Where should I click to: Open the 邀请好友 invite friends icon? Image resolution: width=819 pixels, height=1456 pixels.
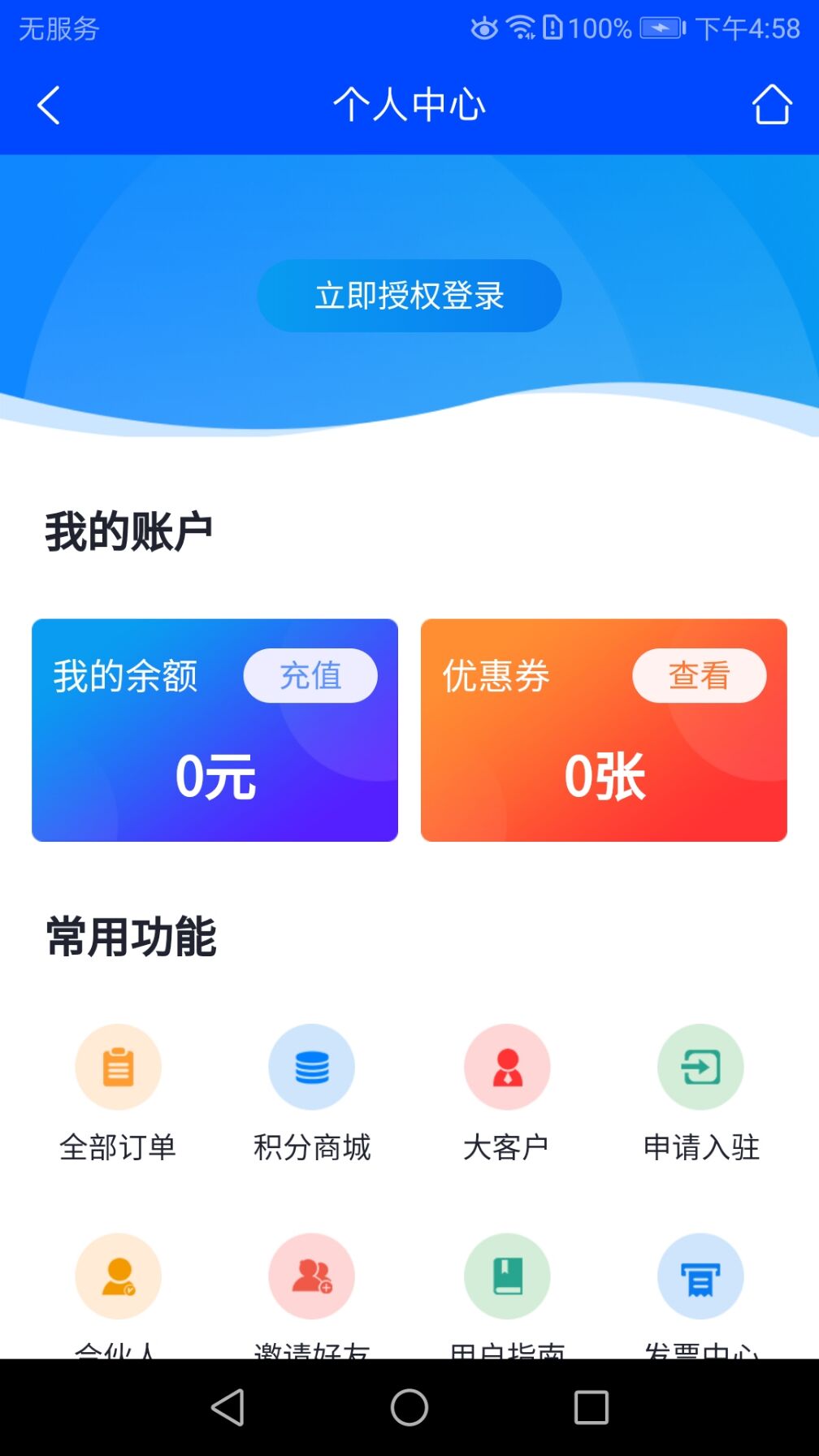pos(312,1276)
